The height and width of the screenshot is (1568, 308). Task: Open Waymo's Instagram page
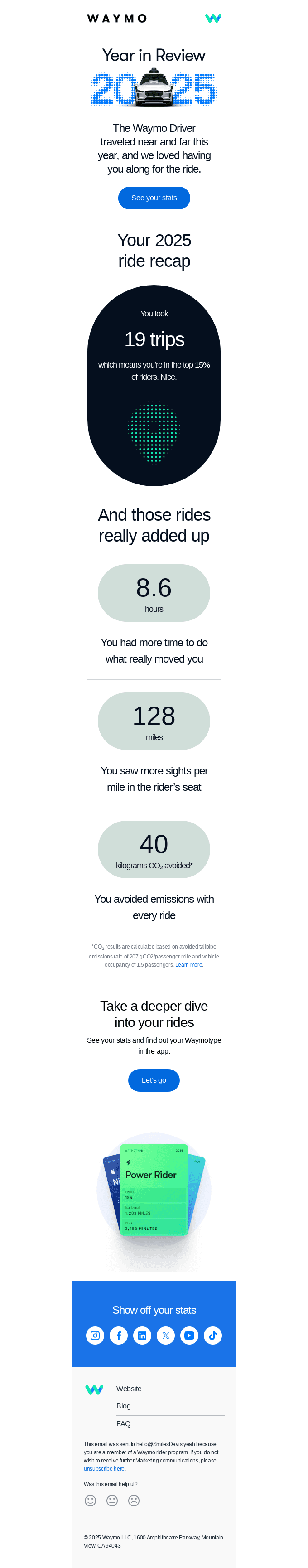pyautogui.click(x=95, y=1335)
